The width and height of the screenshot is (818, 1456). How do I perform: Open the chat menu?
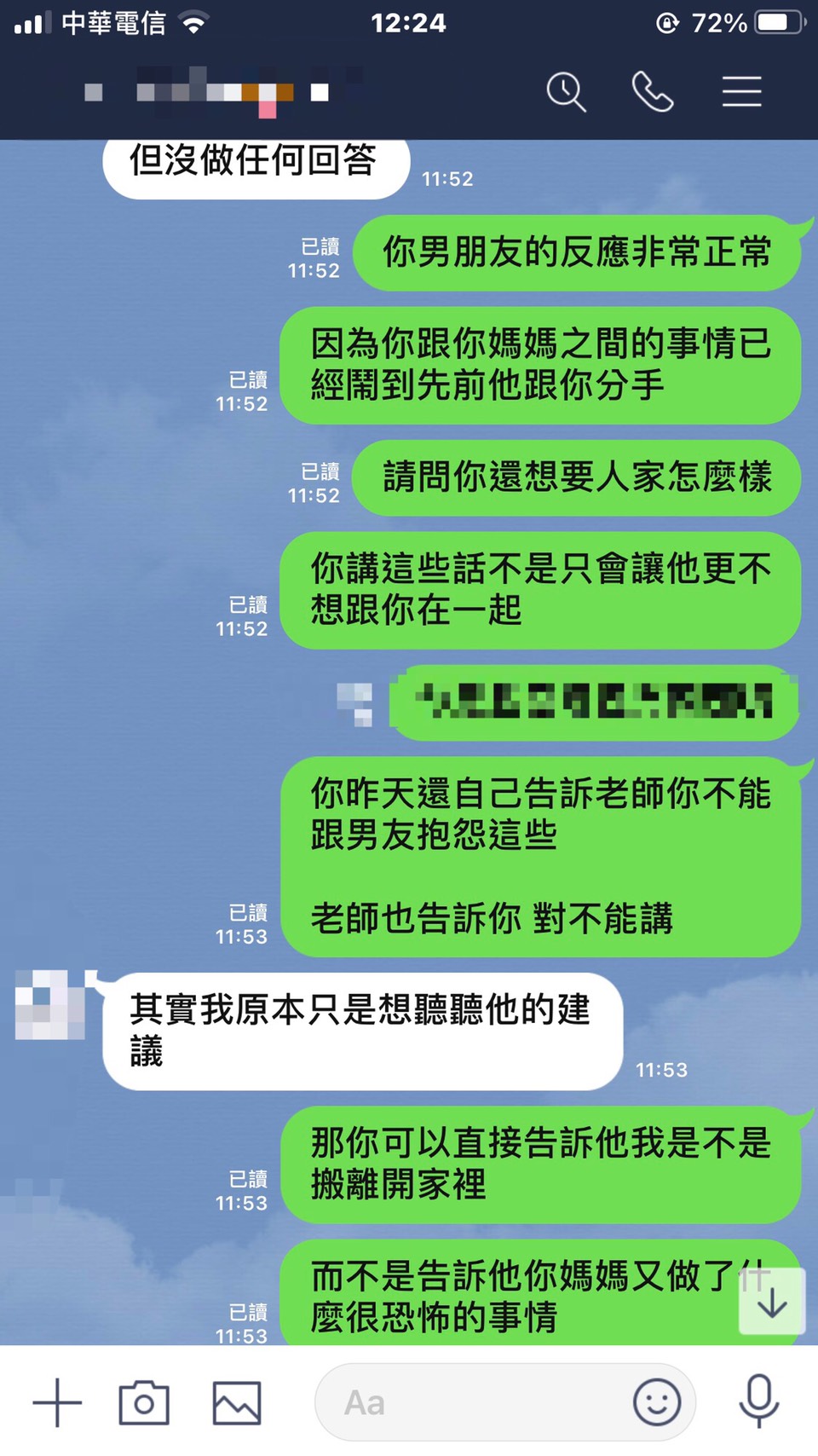pyautogui.click(x=741, y=91)
